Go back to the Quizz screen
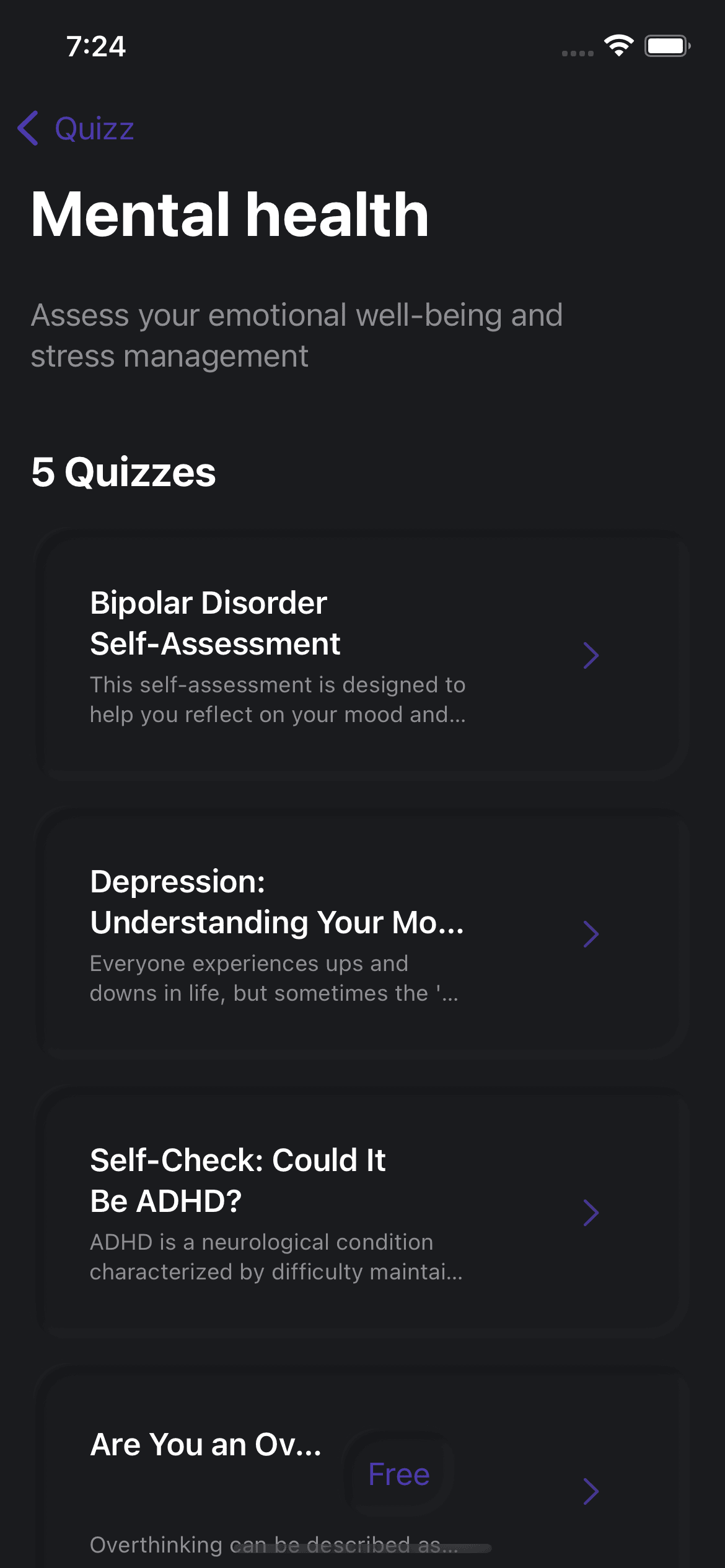The height and width of the screenshot is (1568, 725). 76,128
